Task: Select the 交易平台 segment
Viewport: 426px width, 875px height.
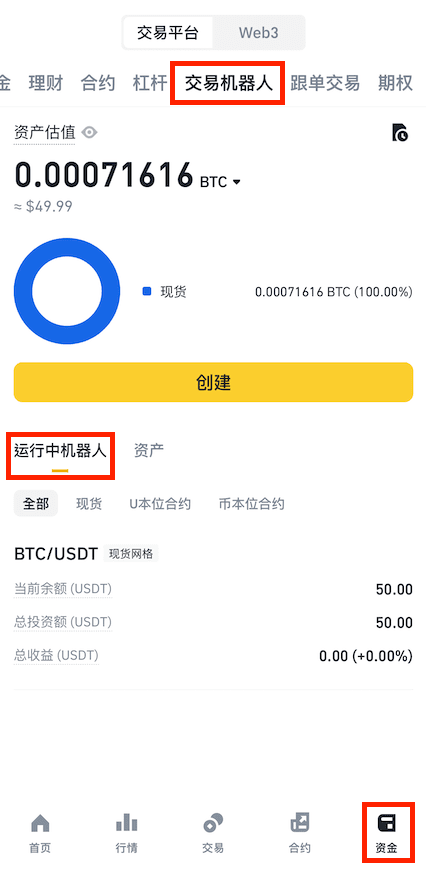Action: click(167, 32)
